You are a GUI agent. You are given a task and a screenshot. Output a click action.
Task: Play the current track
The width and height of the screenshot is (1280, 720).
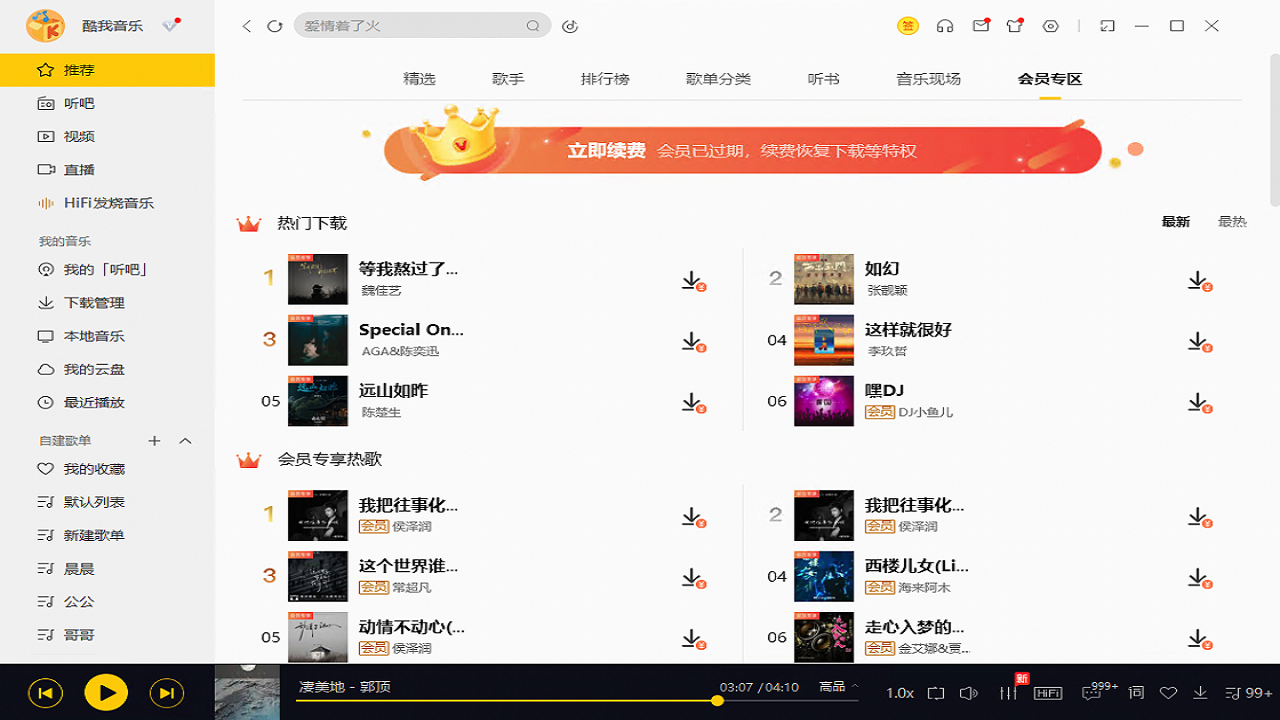pos(106,692)
